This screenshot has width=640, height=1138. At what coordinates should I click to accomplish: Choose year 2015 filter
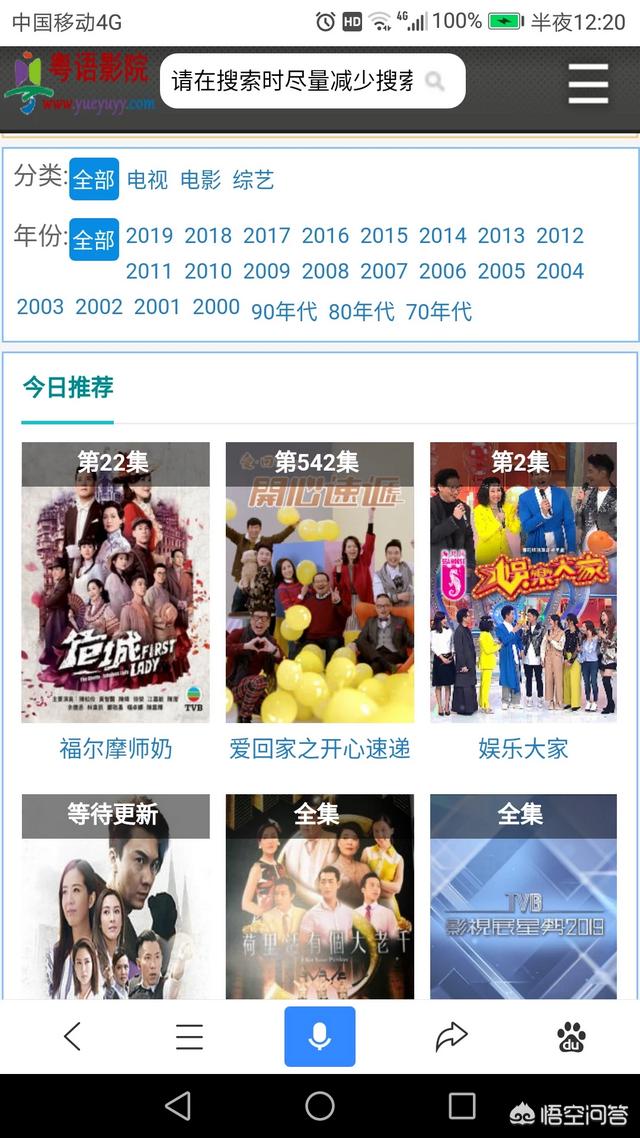(384, 236)
